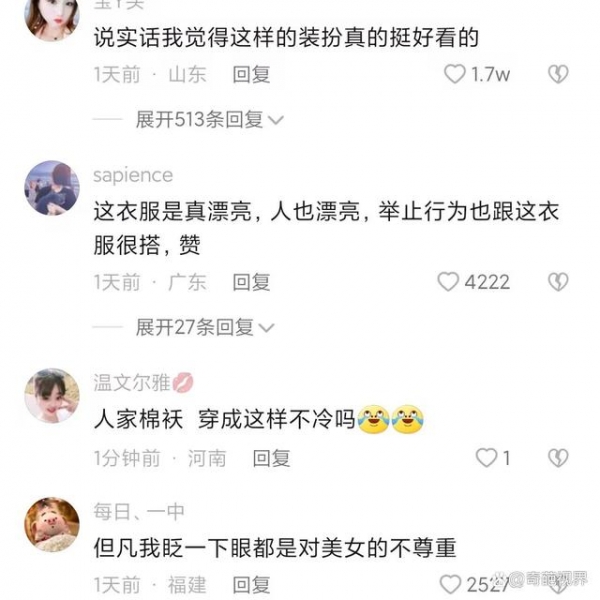Viewport: 600px width, 600px height.
Task: View 温文尔雅's profile picture
Action: point(51,395)
